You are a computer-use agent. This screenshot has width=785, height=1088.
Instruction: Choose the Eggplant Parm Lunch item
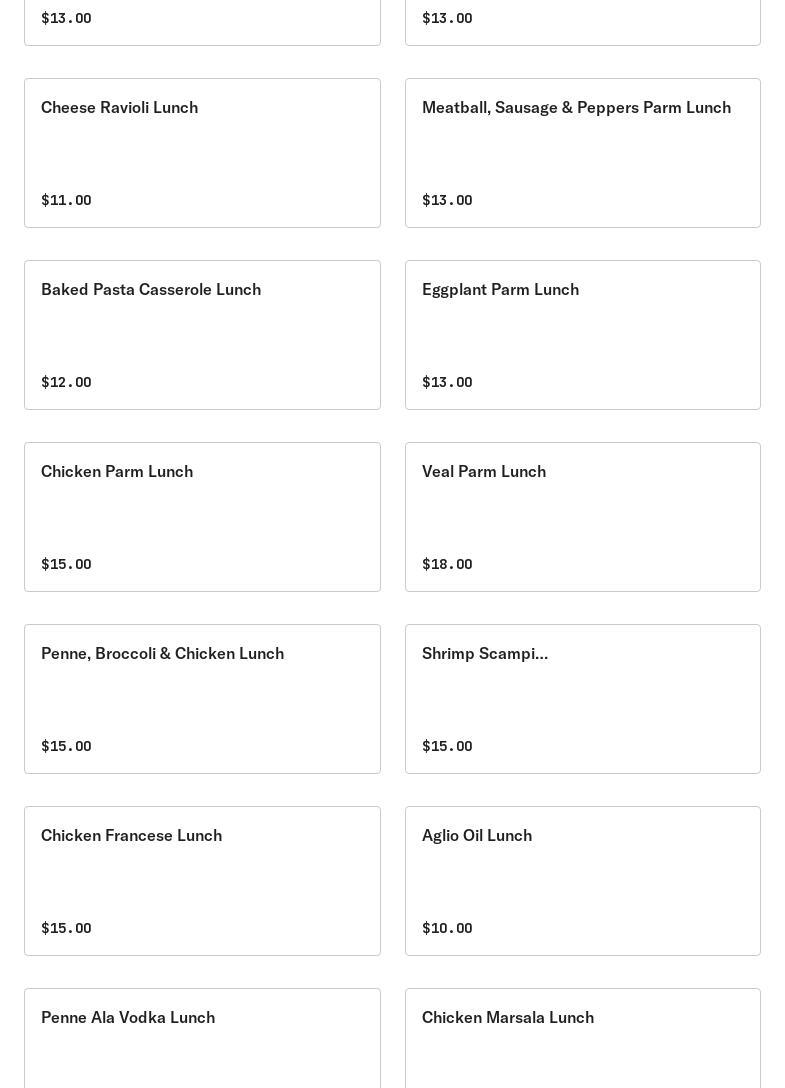point(582,335)
